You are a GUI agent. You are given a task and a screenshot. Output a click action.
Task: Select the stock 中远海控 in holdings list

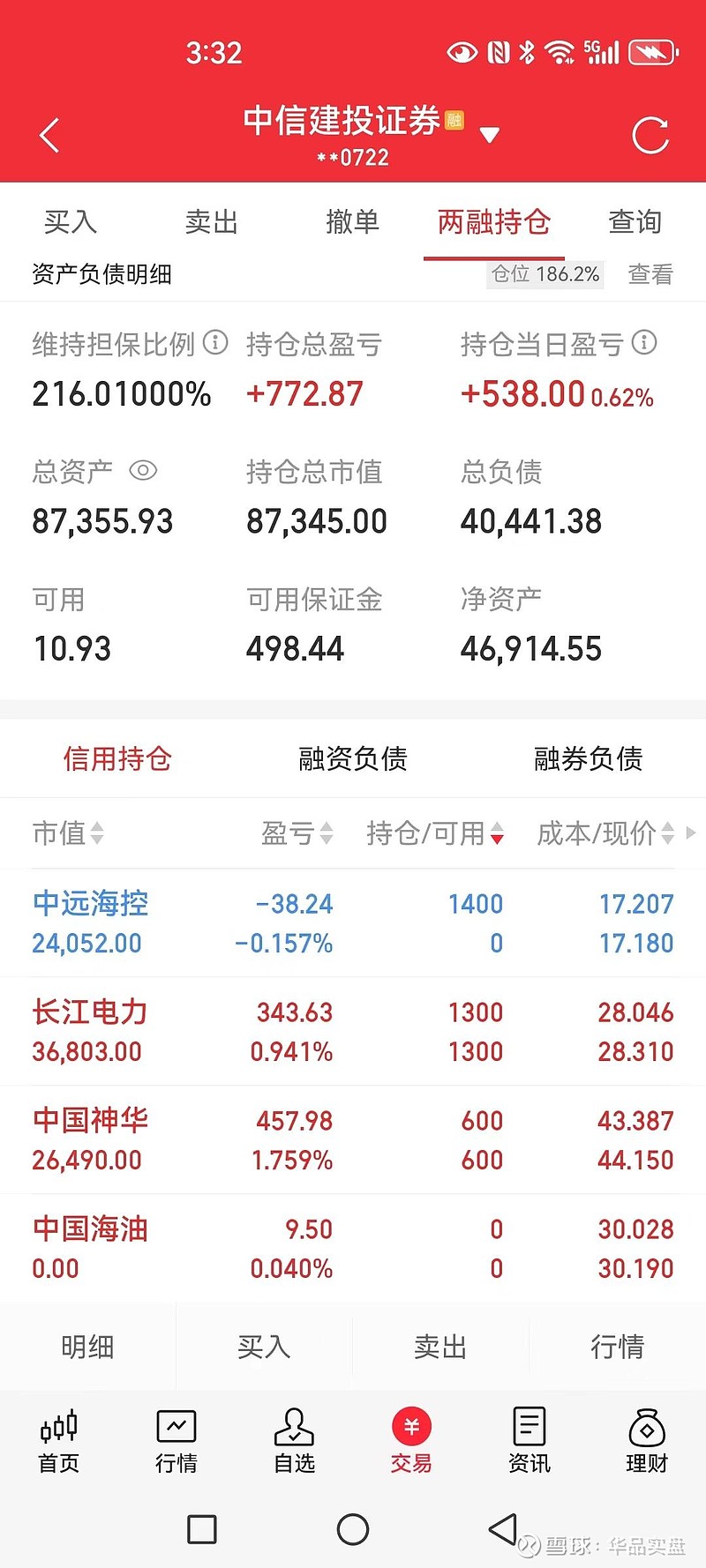pyautogui.click(x=89, y=904)
